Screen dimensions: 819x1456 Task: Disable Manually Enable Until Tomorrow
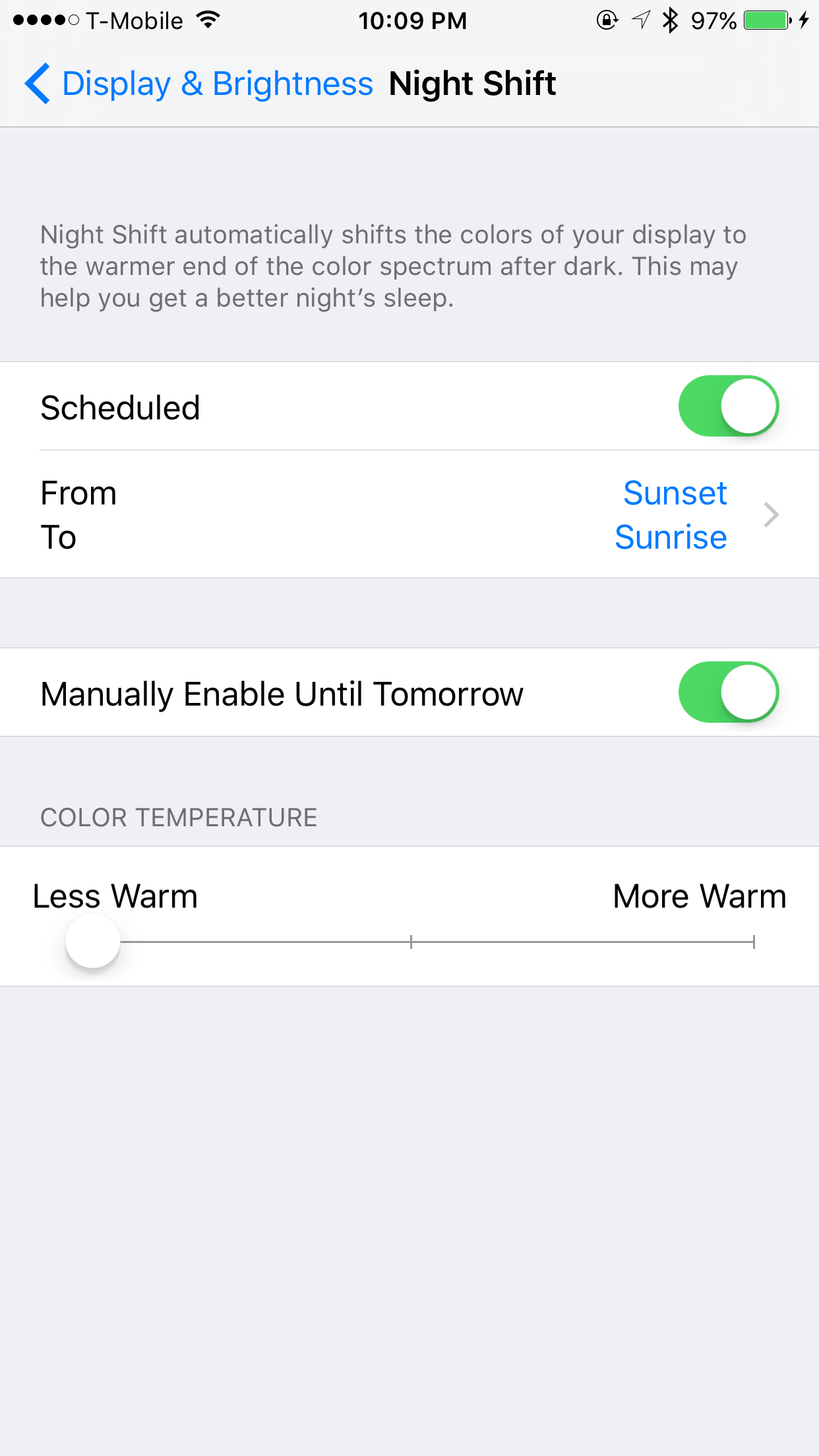[x=729, y=692]
